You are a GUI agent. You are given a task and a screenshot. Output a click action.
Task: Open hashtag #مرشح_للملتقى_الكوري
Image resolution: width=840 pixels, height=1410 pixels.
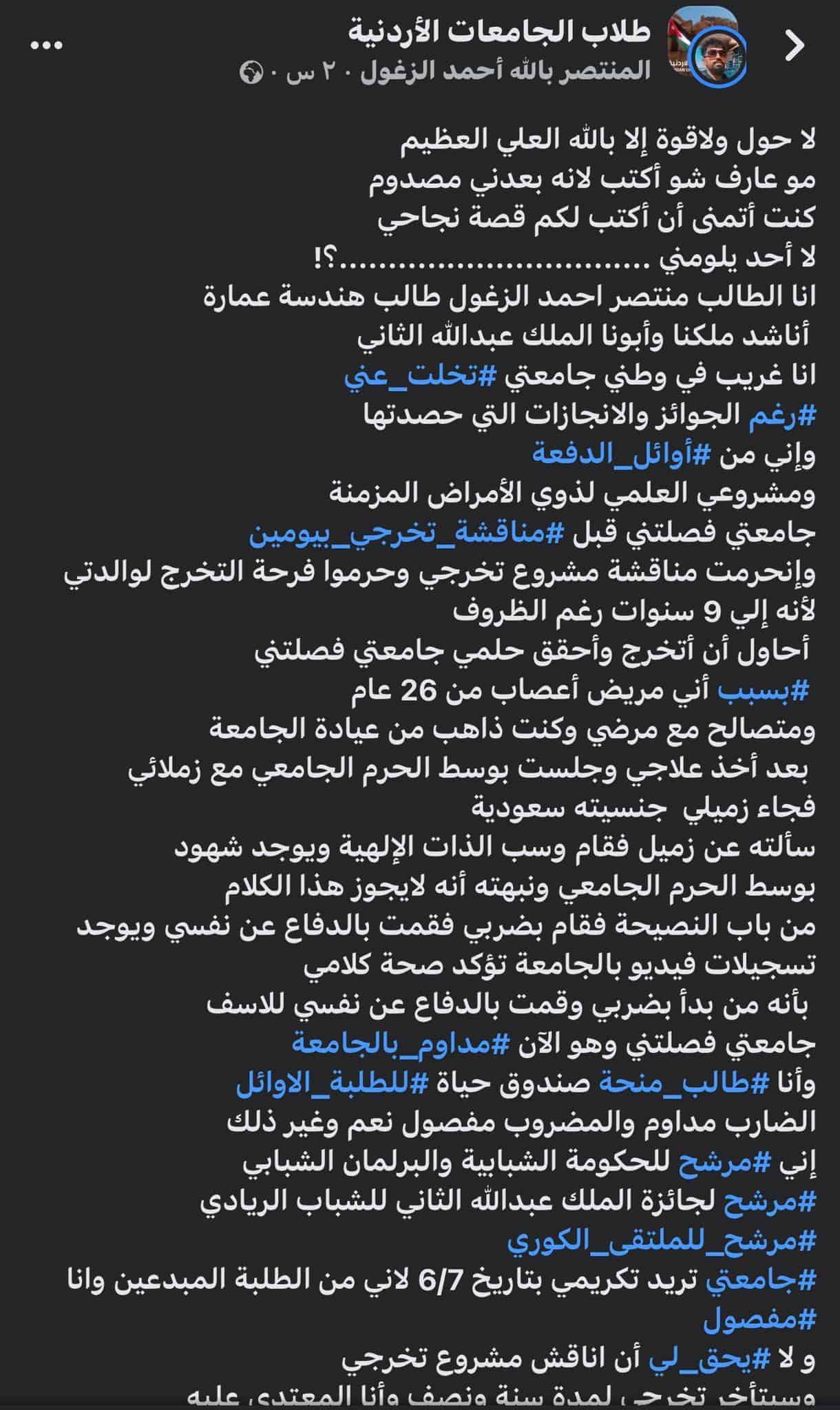click(662, 1241)
